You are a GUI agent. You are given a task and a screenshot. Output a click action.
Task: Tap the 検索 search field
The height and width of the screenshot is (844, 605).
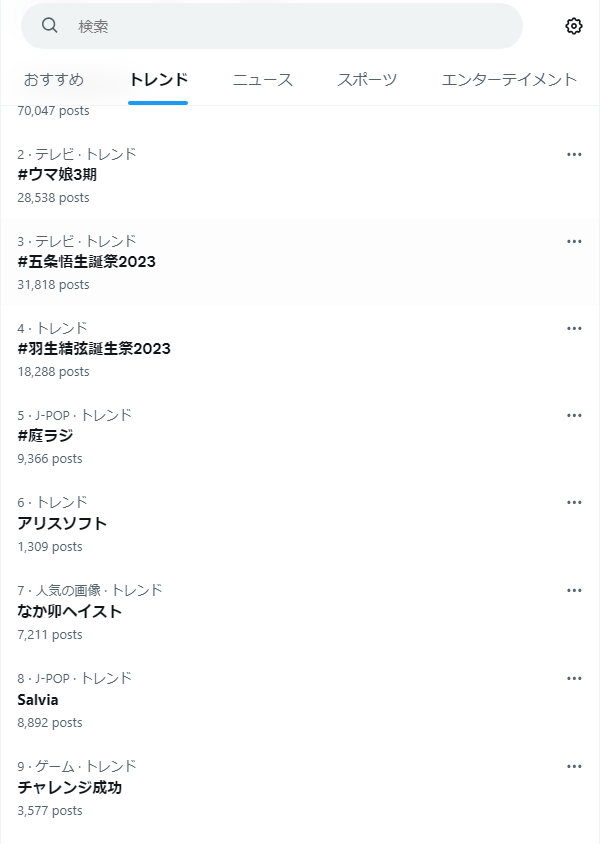coord(290,27)
